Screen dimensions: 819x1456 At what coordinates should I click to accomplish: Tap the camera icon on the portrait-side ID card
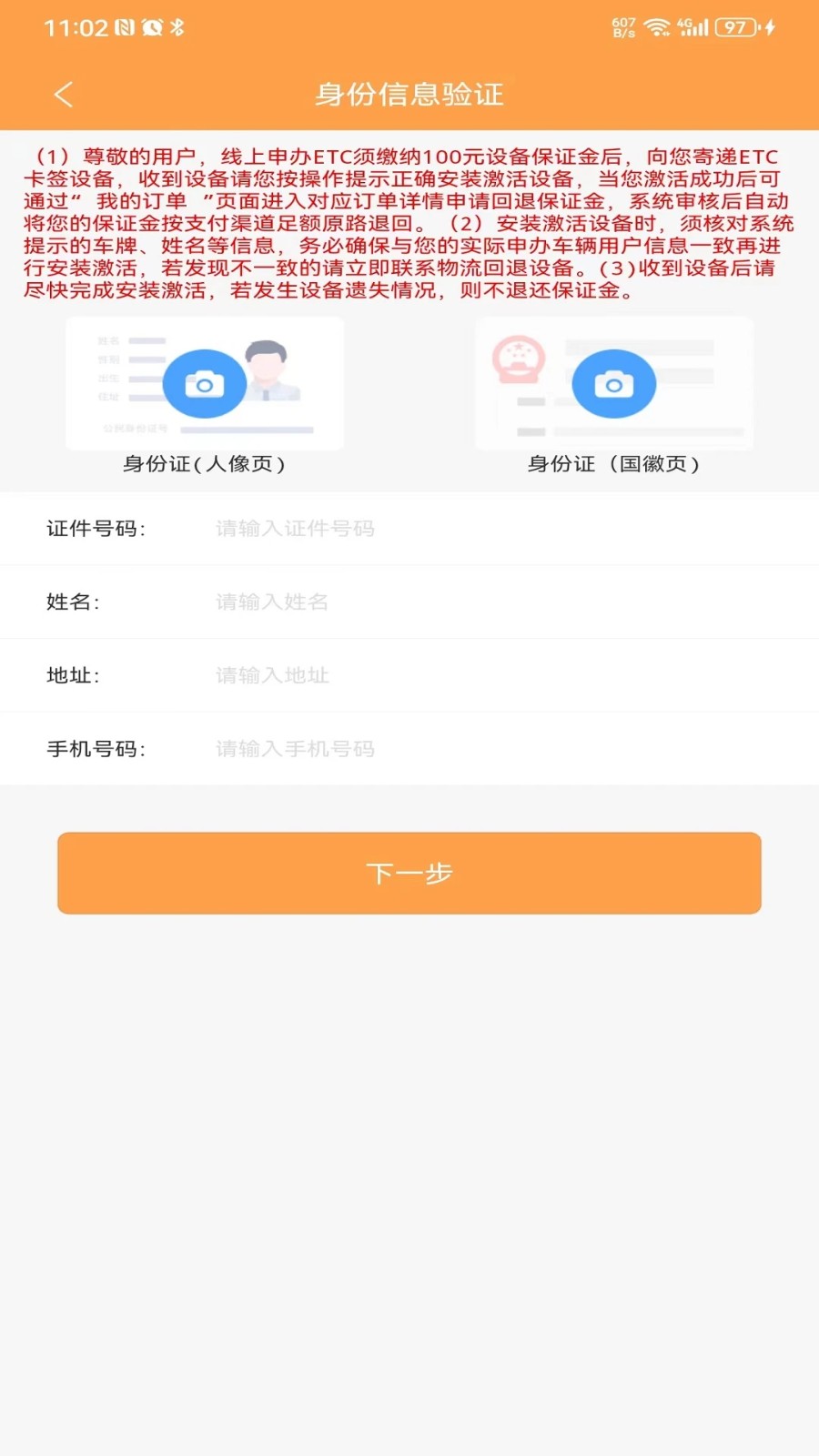[x=205, y=383]
